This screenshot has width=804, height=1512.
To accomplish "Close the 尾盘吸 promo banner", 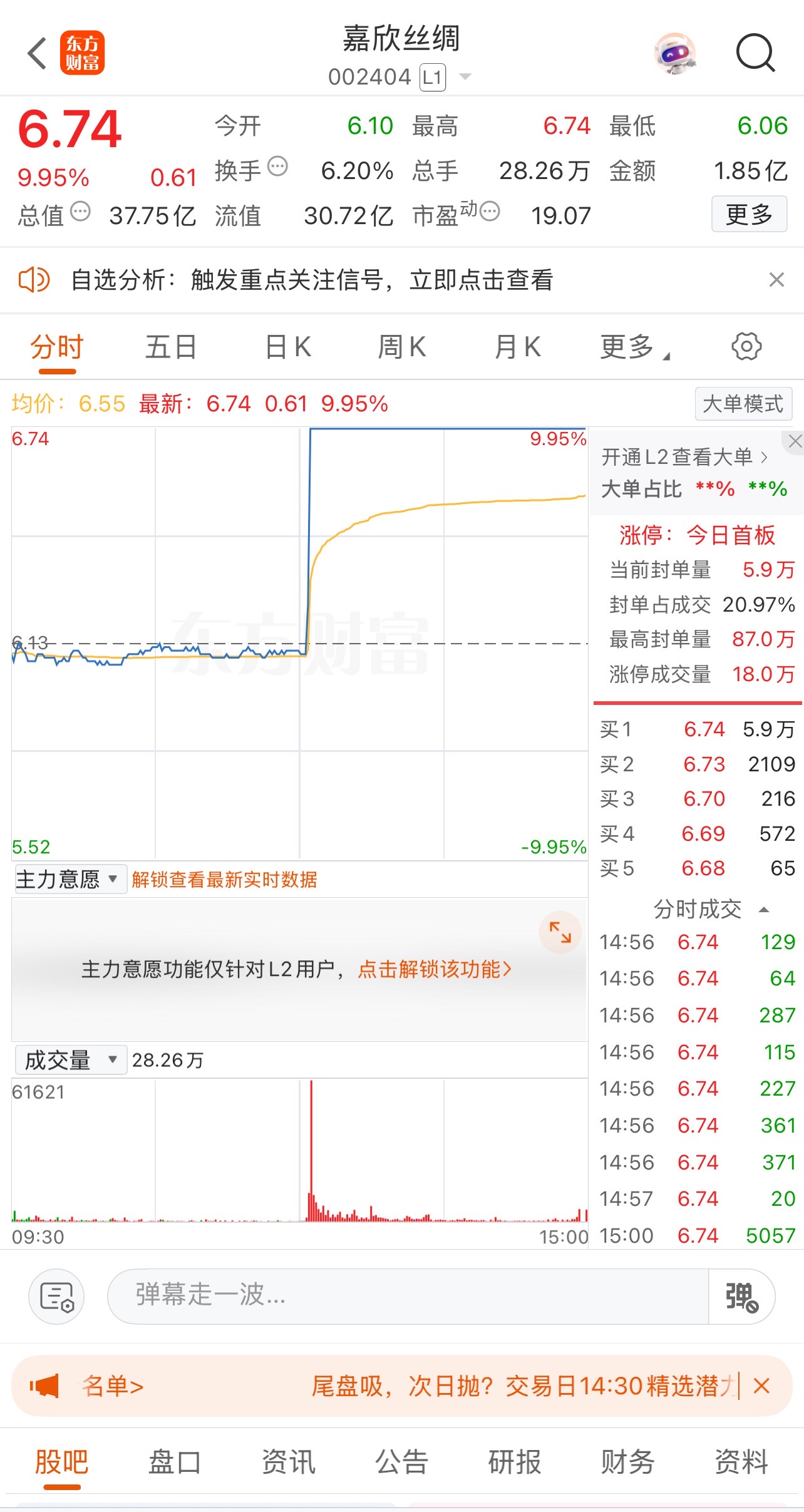I will (761, 1386).
